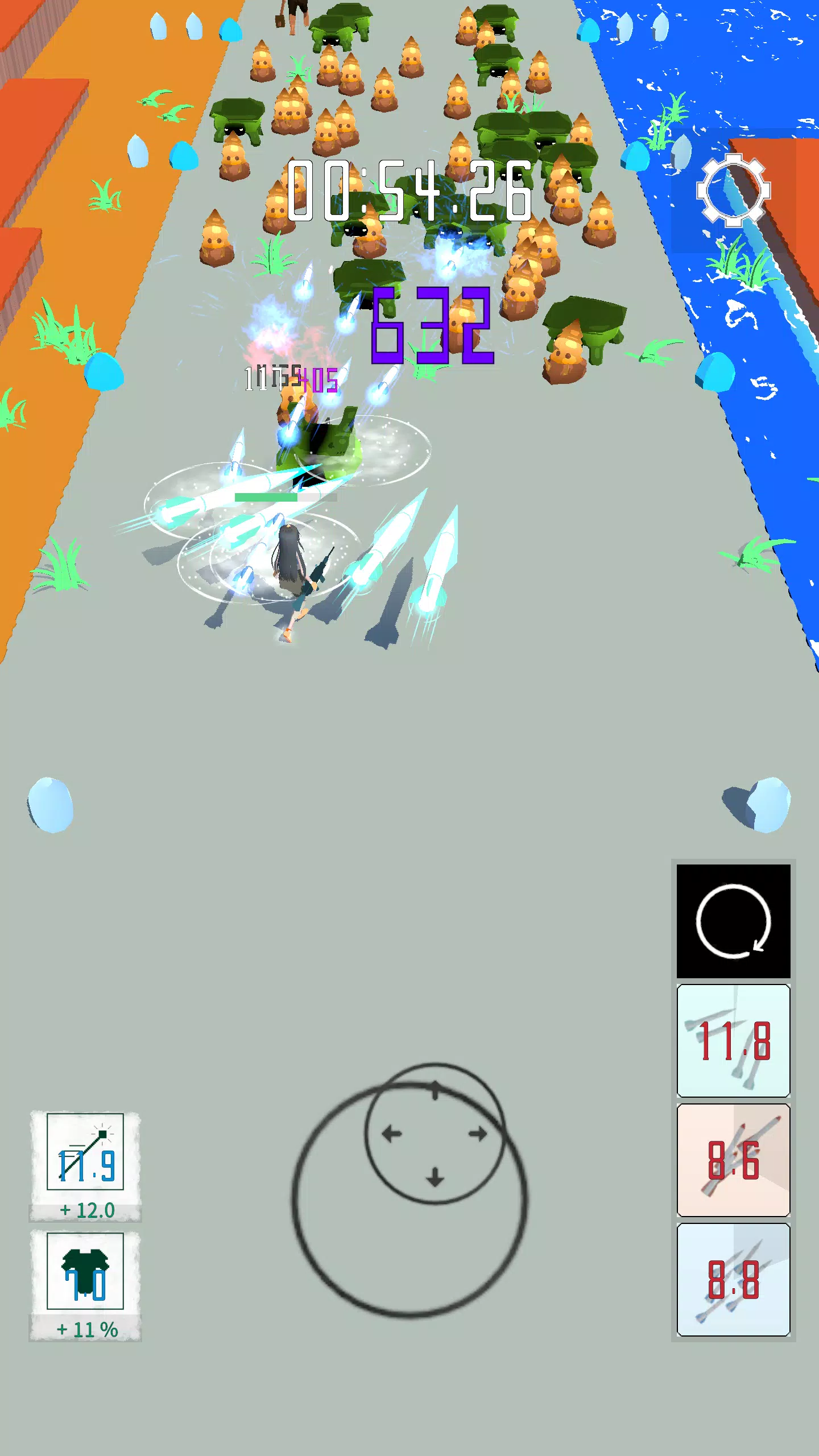This screenshot has height=1456, width=819.
Task: Activate the blue missile skill showing 8.8
Action: pos(733,1279)
